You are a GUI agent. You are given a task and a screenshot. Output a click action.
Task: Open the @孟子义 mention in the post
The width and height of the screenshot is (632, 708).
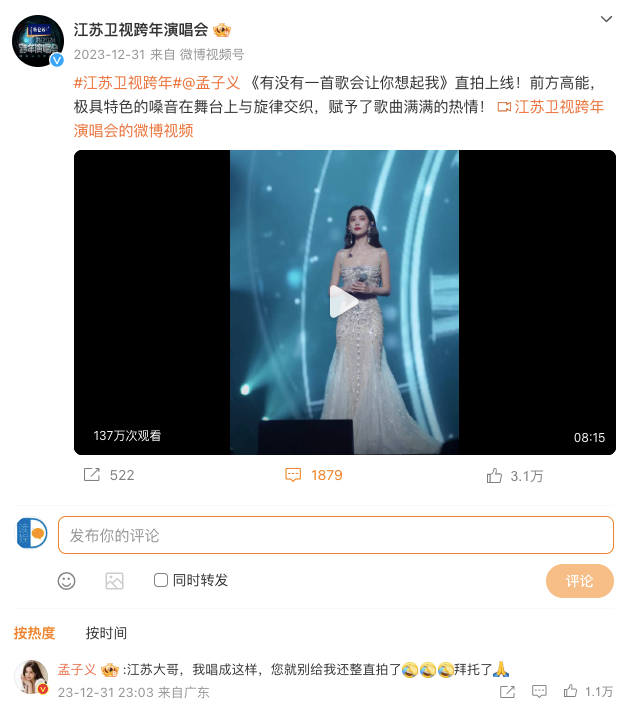point(209,84)
